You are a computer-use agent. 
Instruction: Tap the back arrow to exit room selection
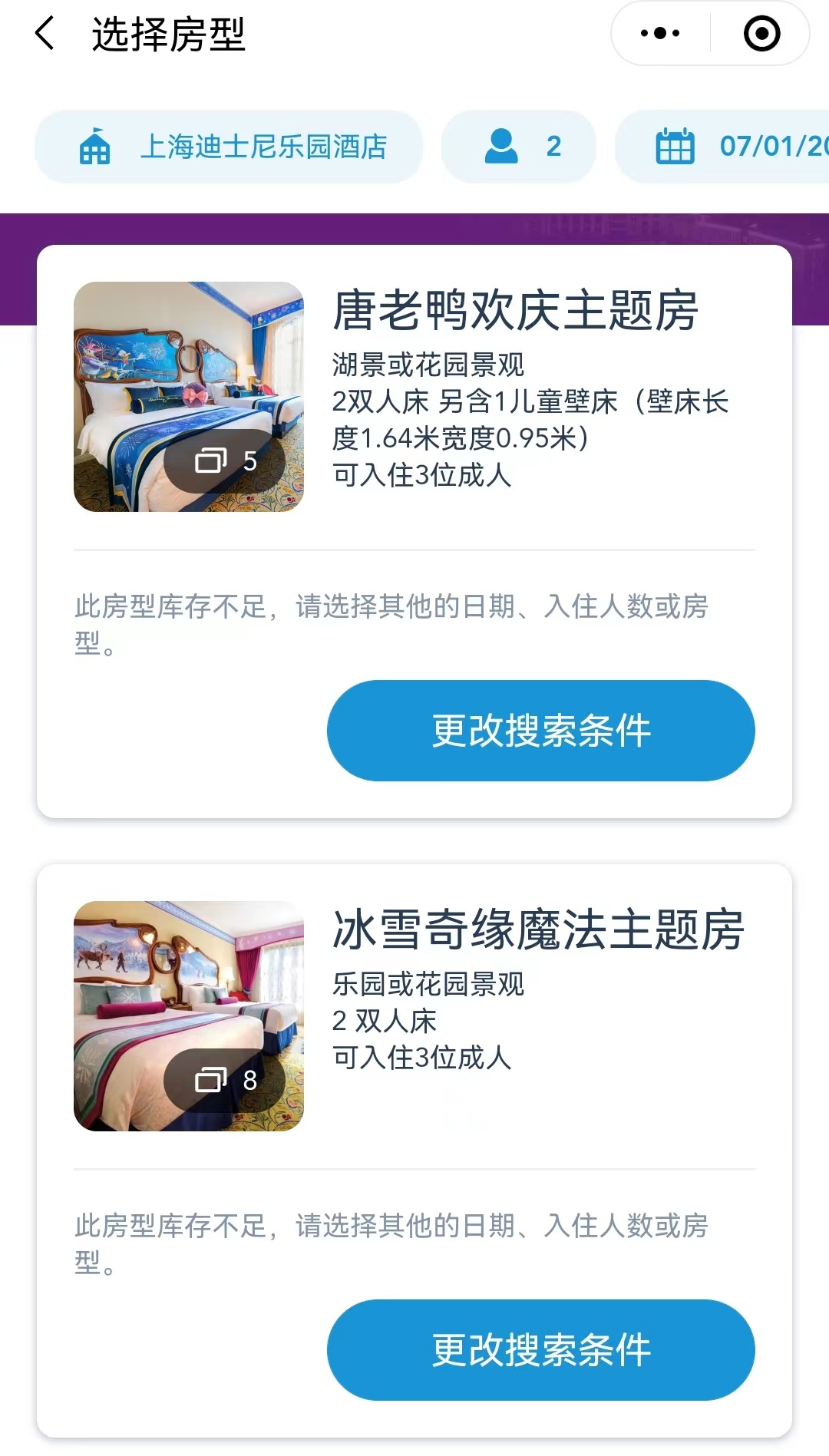pyautogui.click(x=44, y=34)
